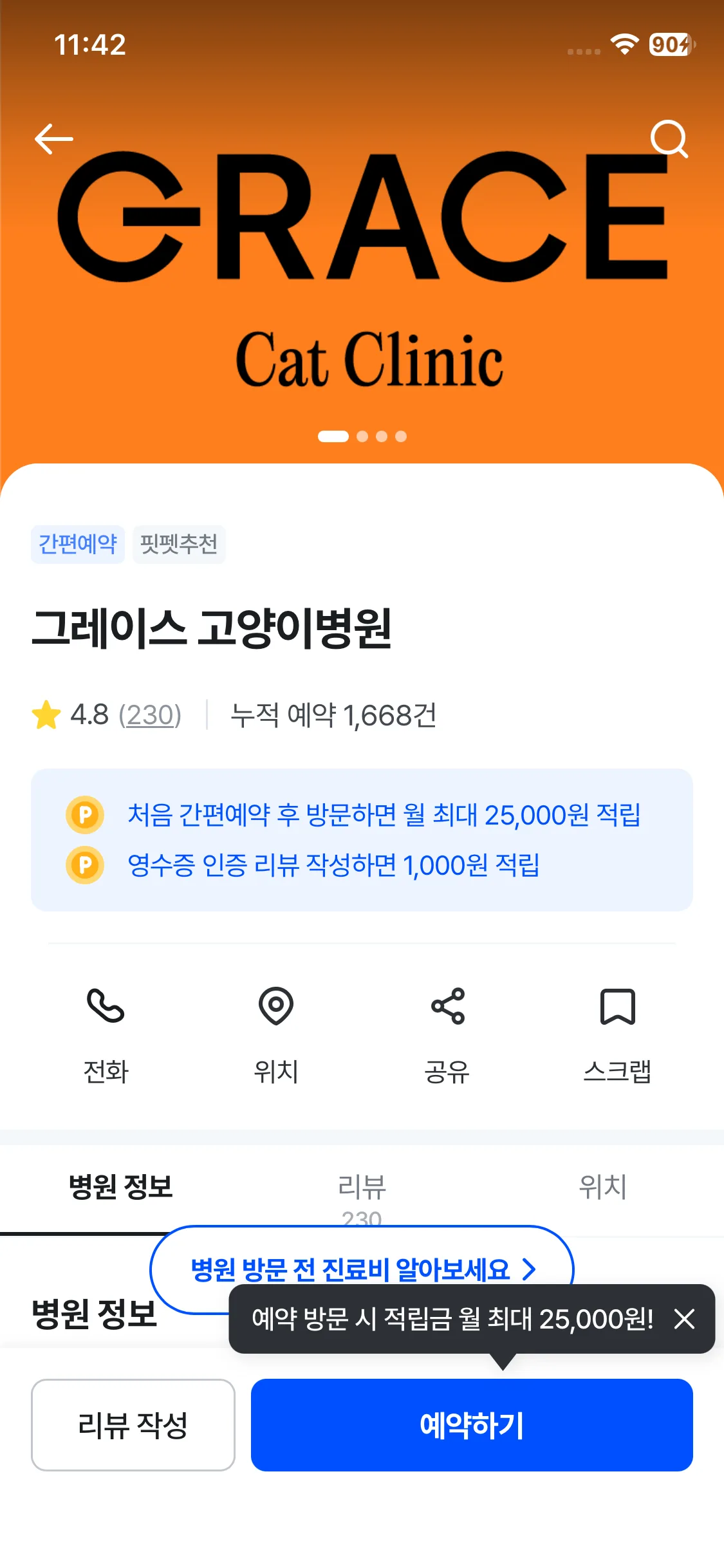The height and width of the screenshot is (1568, 724).
Task: Write a review with 리뷰 작성
Action: click(x=133, y=1425)
